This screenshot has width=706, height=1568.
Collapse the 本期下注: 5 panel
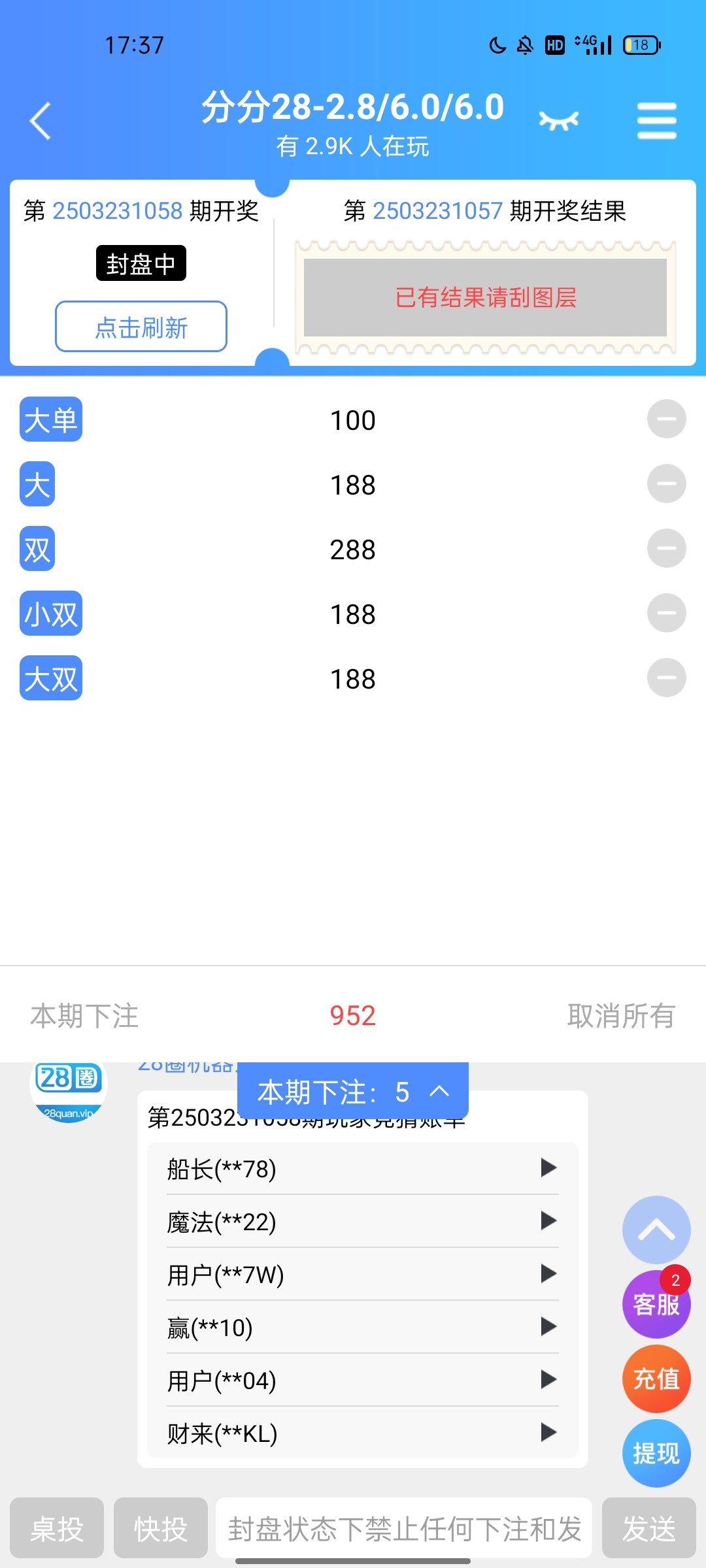(x=353, y=1092)
